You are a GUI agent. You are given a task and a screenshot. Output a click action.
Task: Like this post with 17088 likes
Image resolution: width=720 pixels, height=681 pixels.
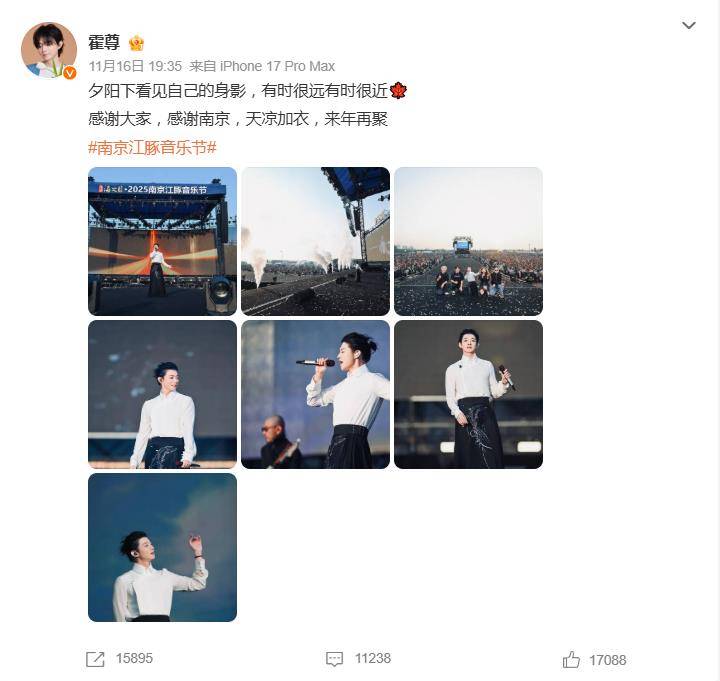594,660
